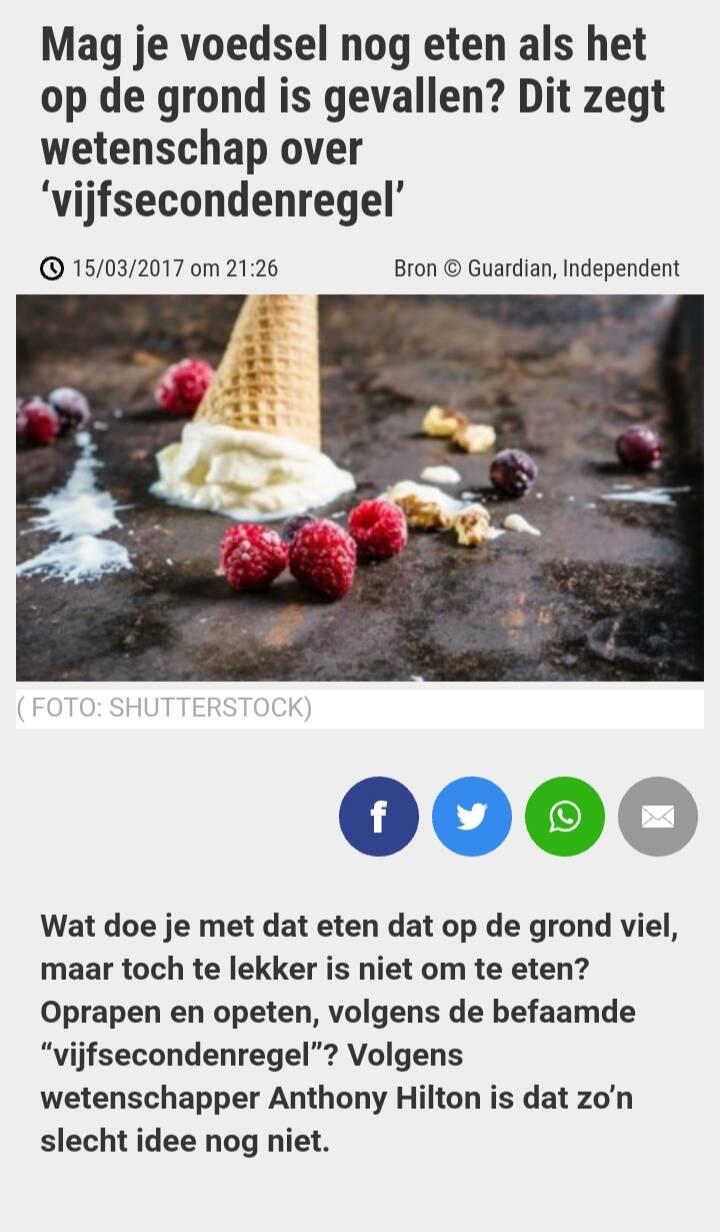This screenshot has width=720, height=1232.
Task: Share this article on Facebook
Action: 378,816
